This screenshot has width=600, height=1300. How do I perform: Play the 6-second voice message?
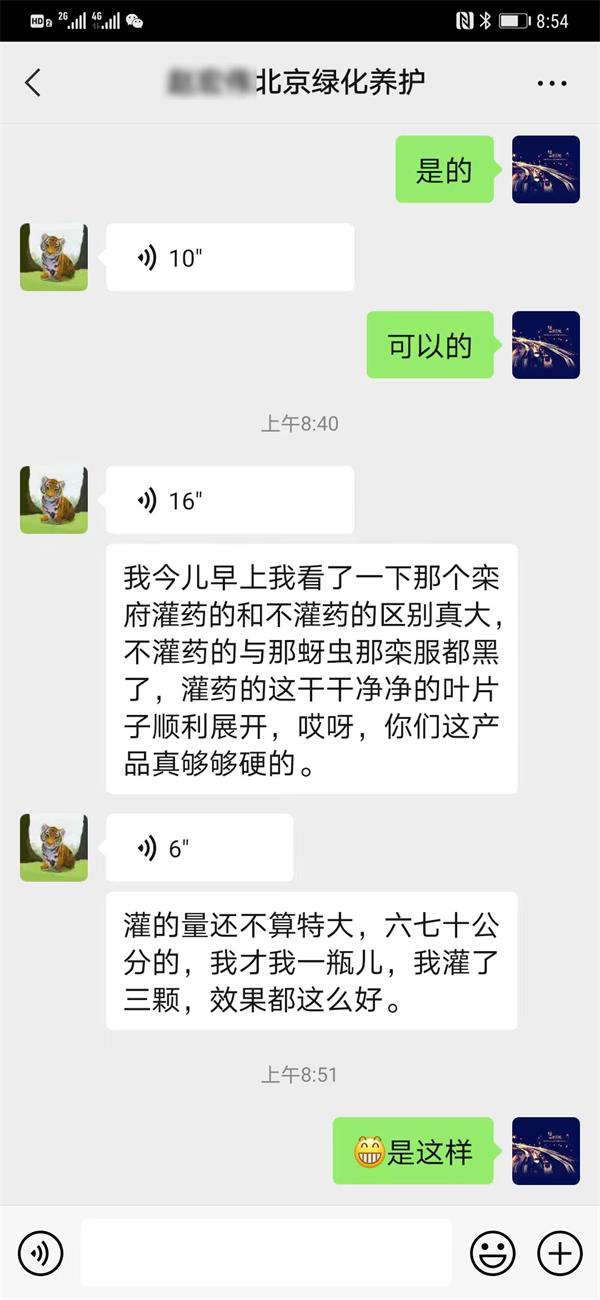click(200, 848)
